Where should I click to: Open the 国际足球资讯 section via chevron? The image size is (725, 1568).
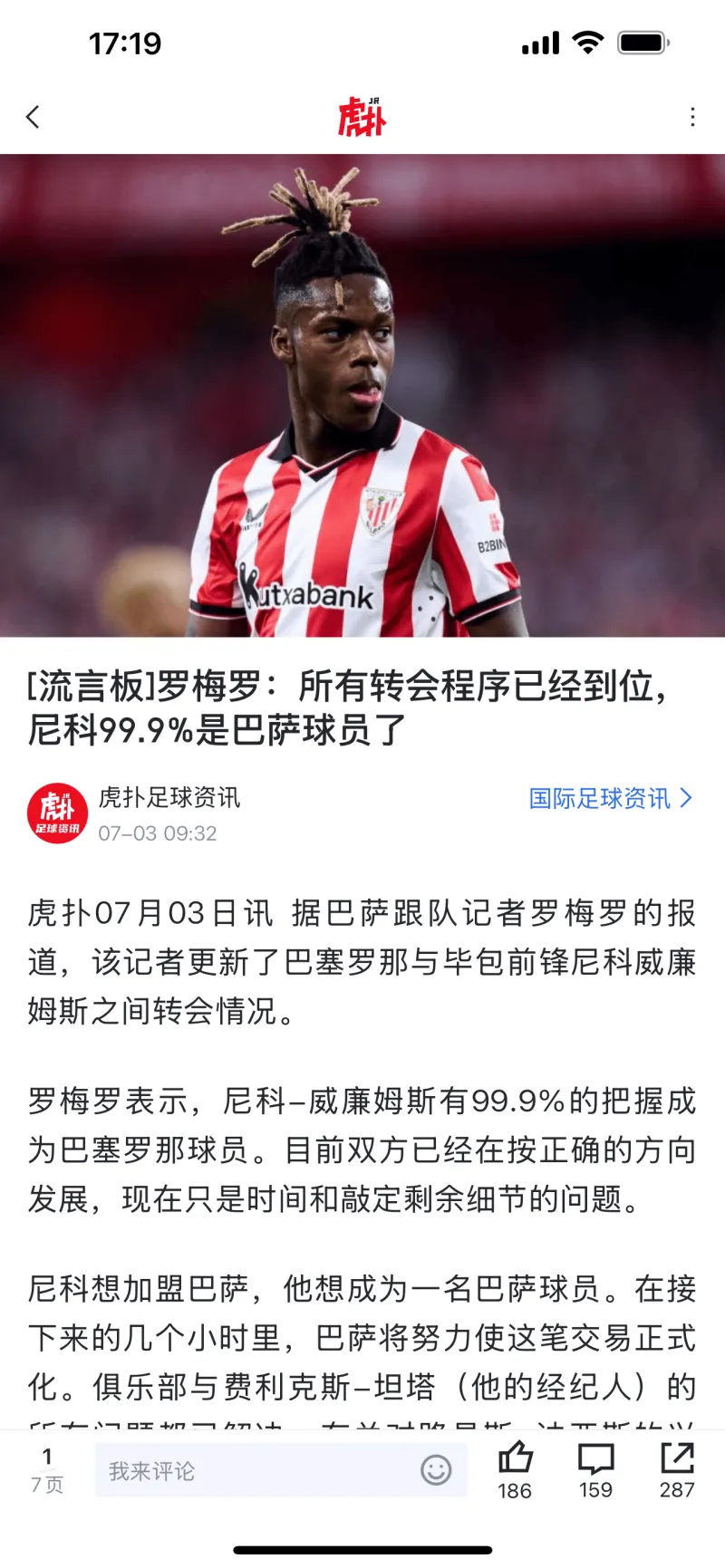(686, 798)
